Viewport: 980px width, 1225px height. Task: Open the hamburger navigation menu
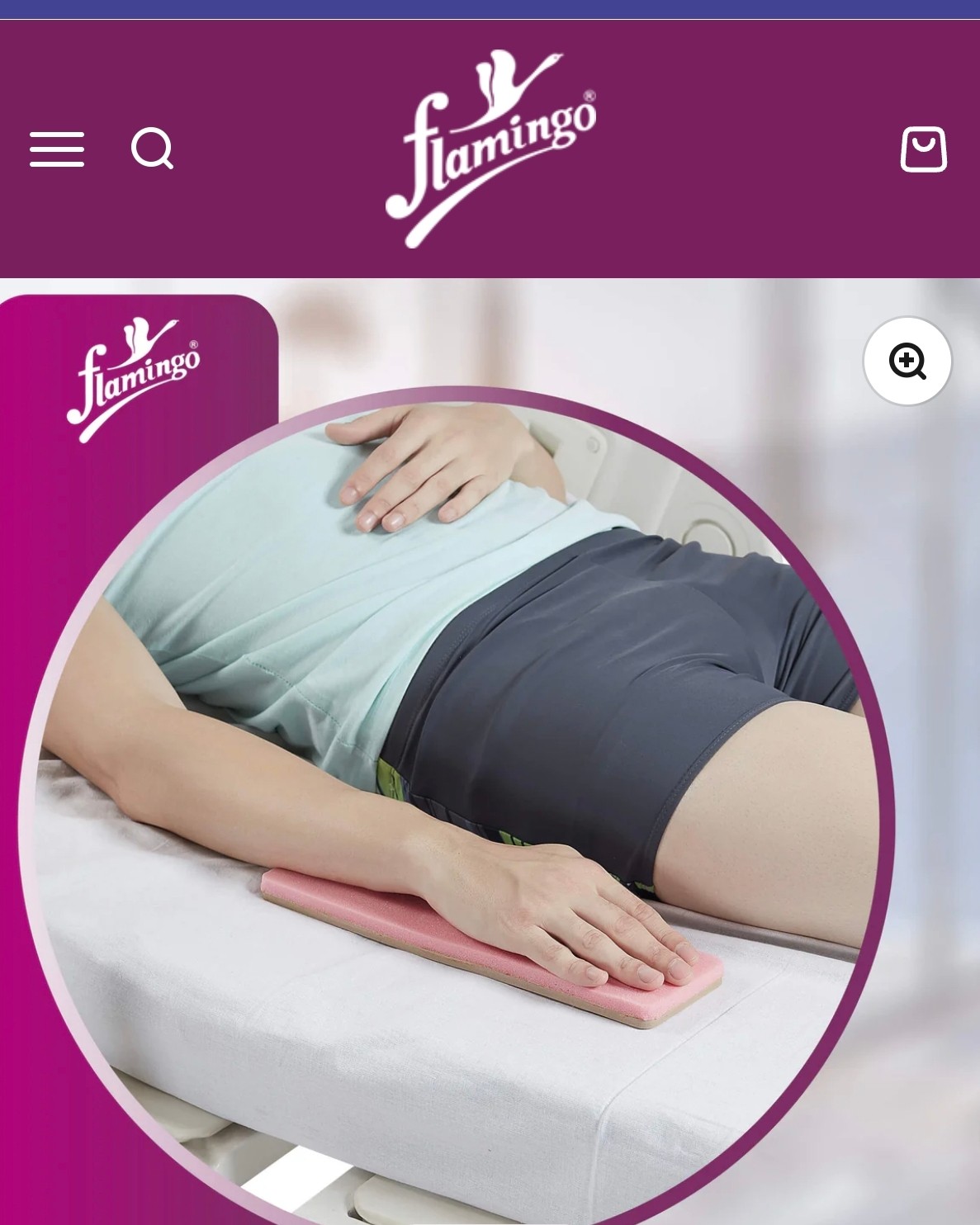[x=57, y=149]
